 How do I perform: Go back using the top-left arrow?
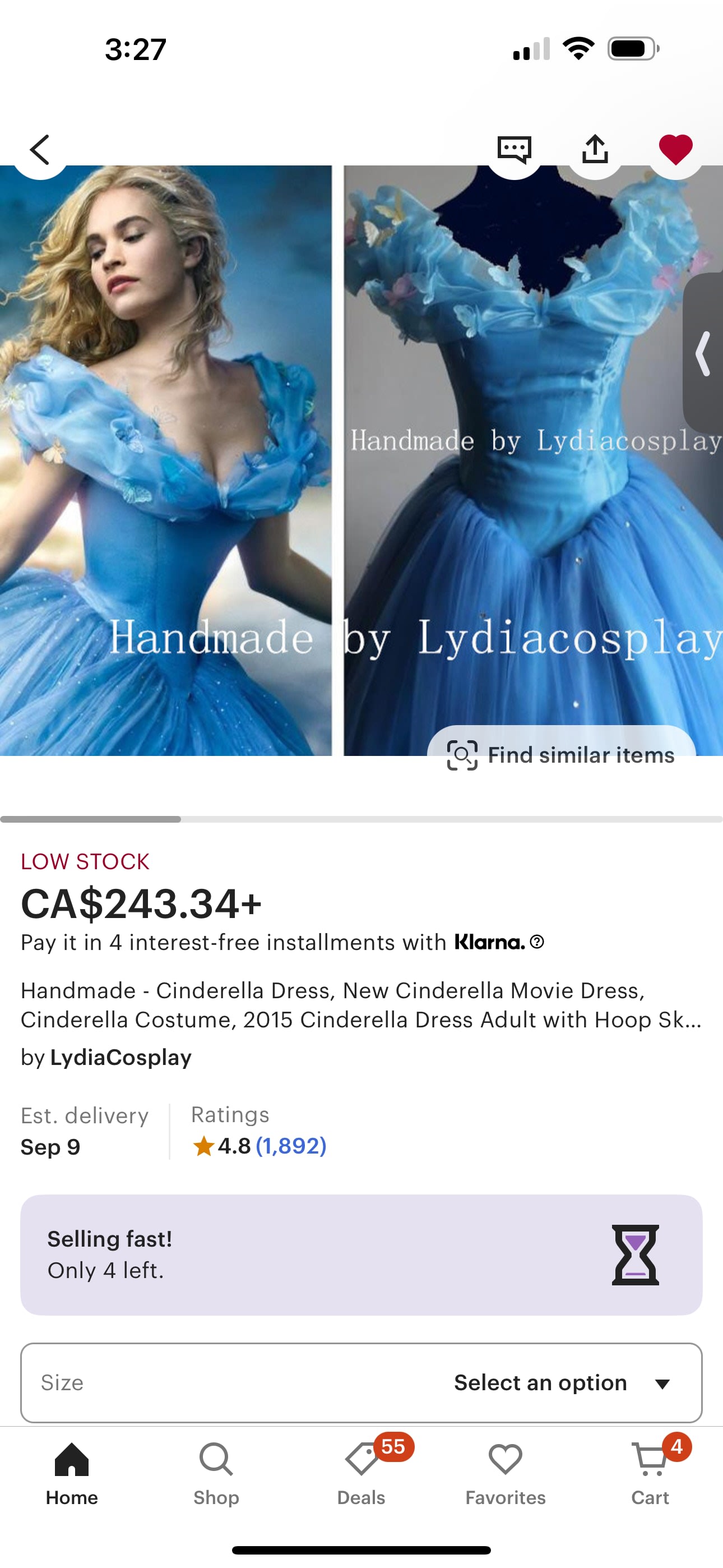click(x=40, y=150)
